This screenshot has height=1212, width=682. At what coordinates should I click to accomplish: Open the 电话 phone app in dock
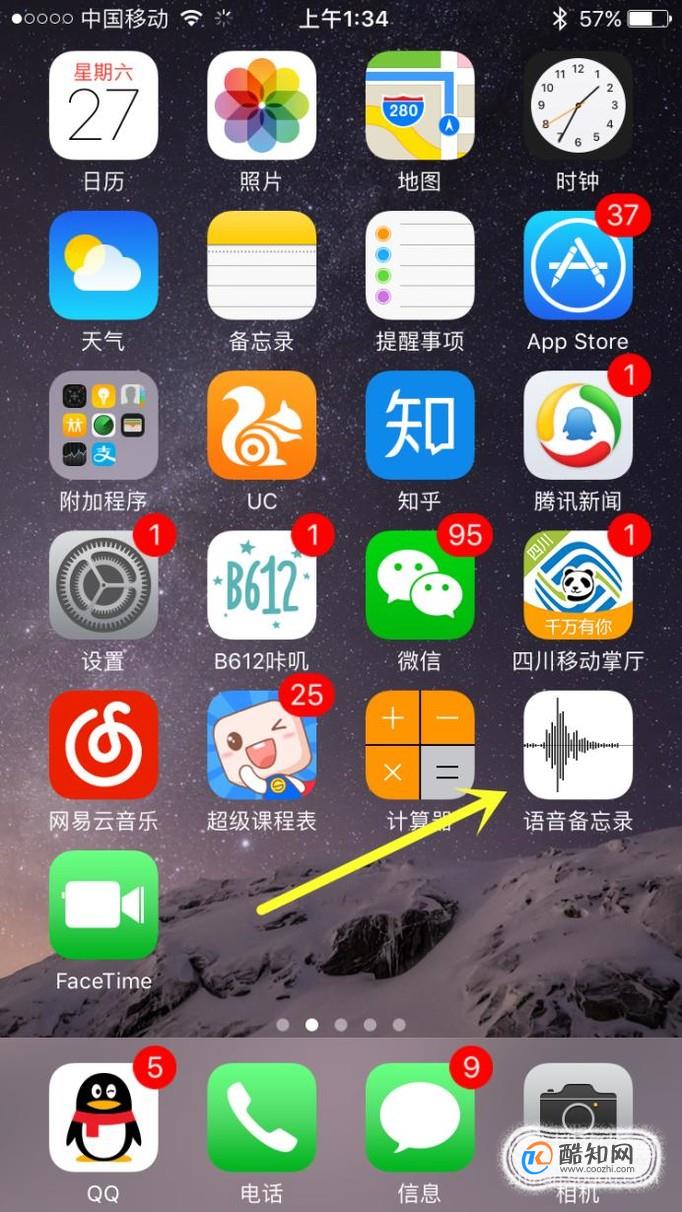pos(261,1117)
